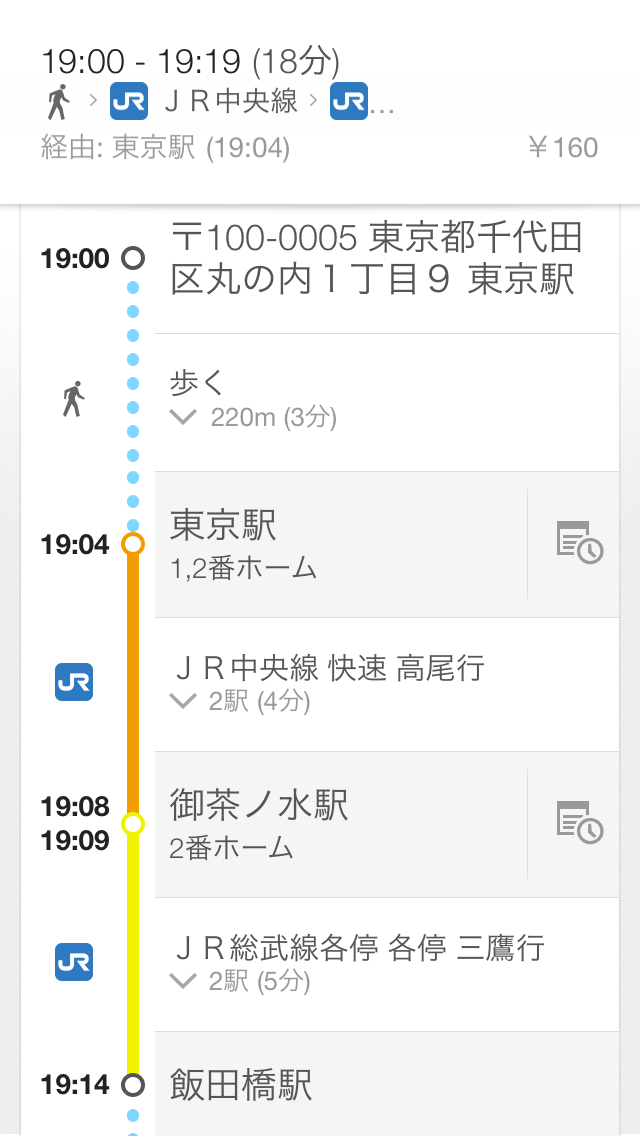Select the 飯田橋駅 arrival row

point(385,1084)
